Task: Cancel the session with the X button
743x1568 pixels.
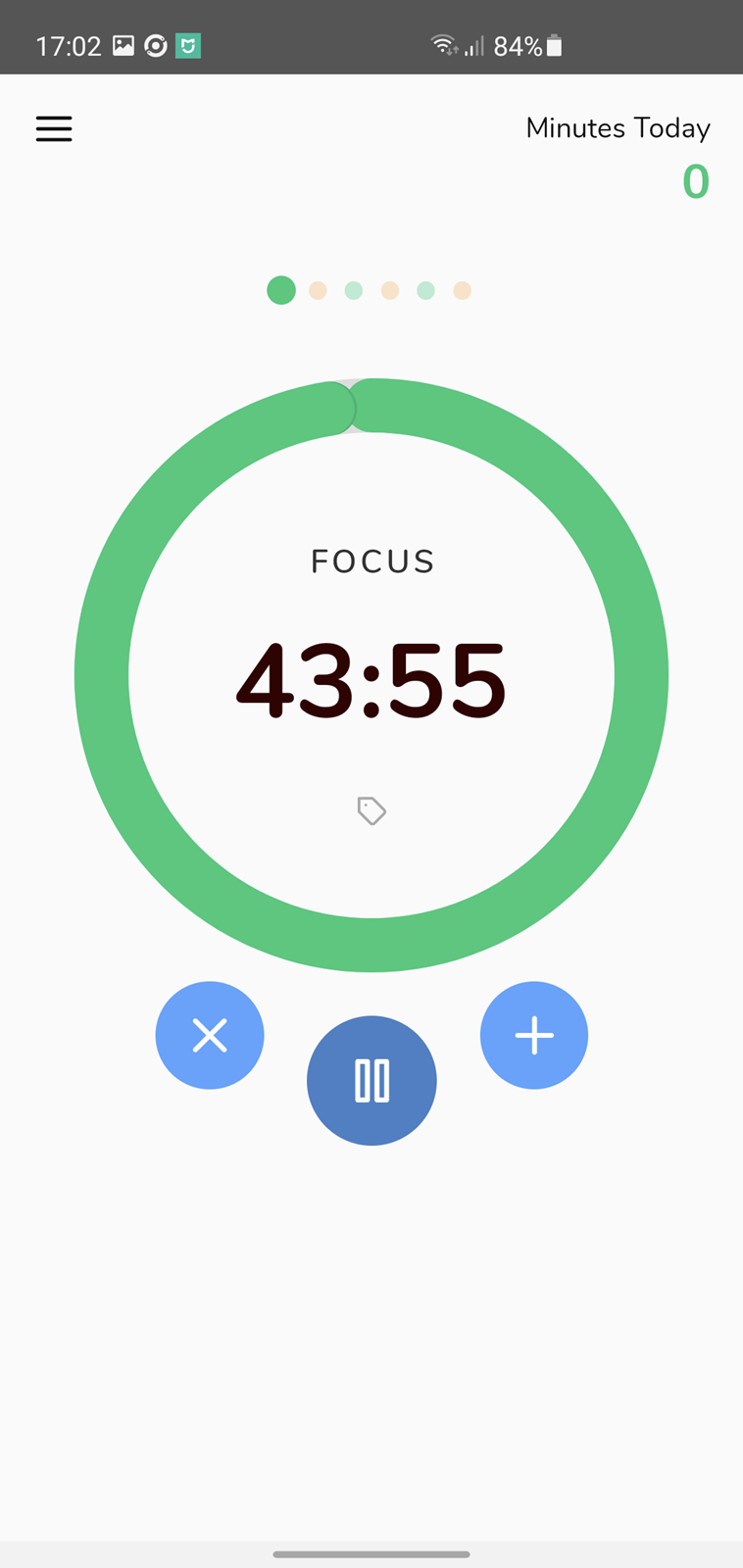Action: [210, 1035]
